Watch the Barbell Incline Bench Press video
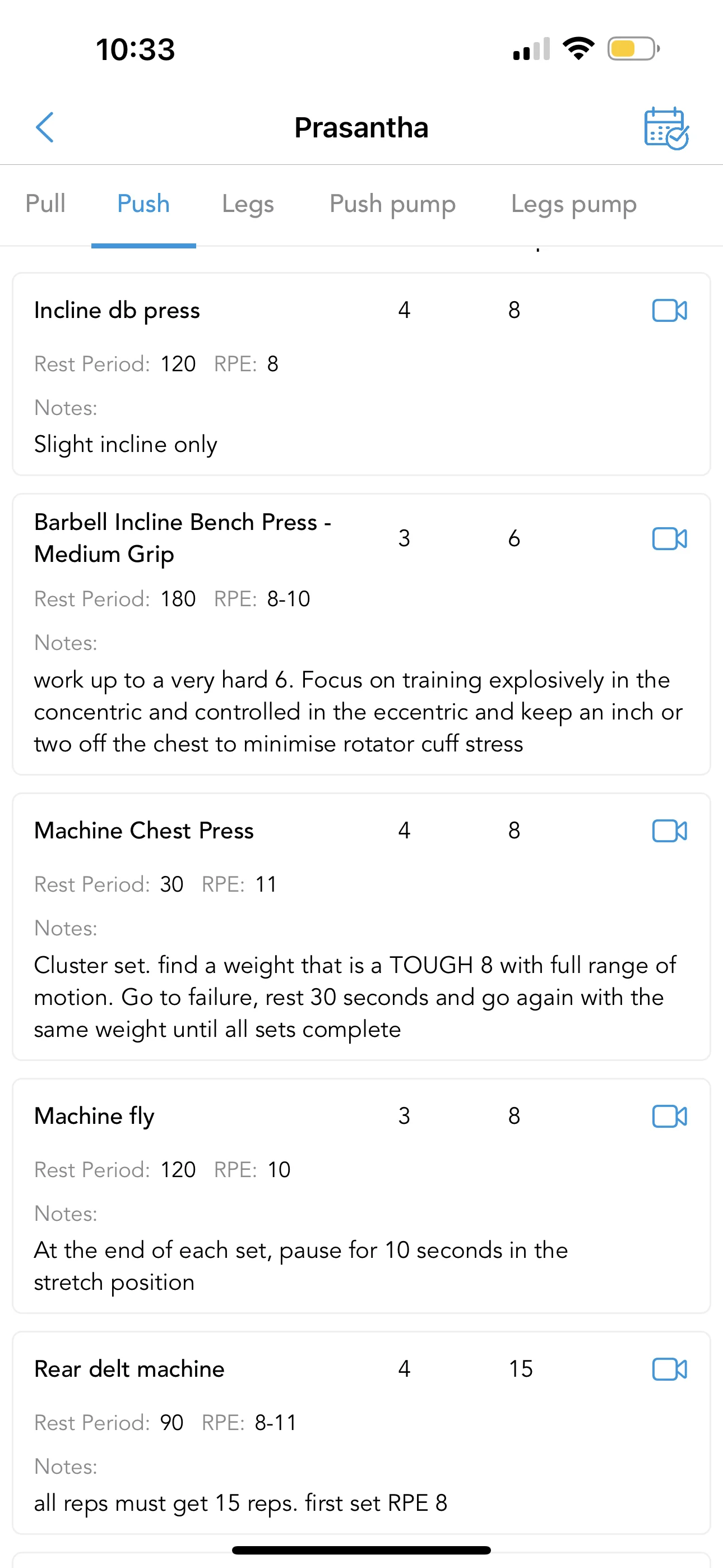Screen dimensions: 723x1568 pyautogui.click(x=669, y=539)
